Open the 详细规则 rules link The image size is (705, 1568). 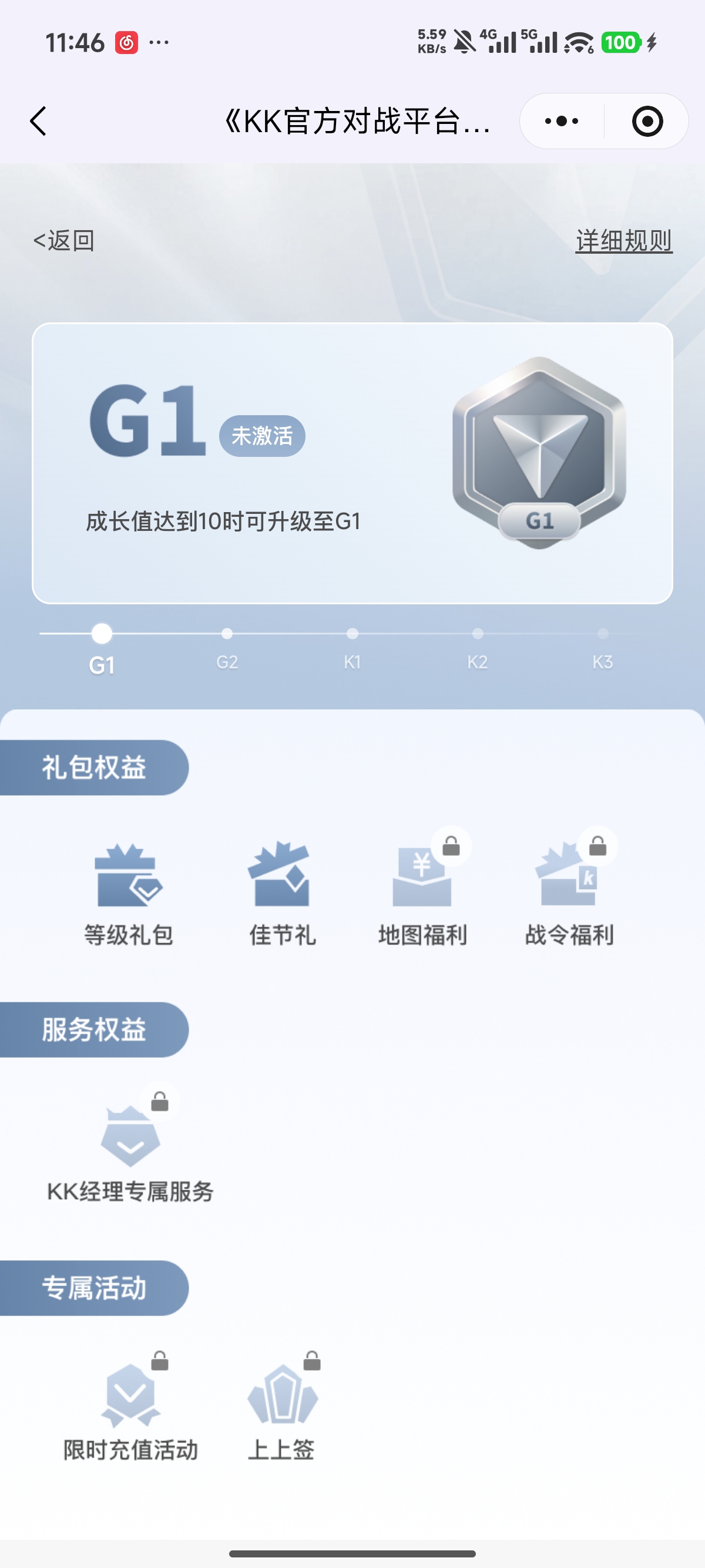624,241
